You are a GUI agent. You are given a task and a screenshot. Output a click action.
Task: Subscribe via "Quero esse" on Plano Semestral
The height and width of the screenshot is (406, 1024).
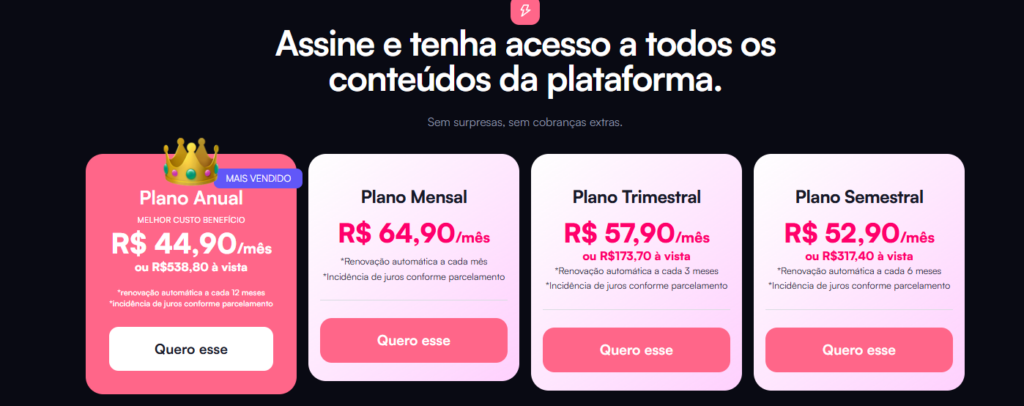tap(858, 350)
